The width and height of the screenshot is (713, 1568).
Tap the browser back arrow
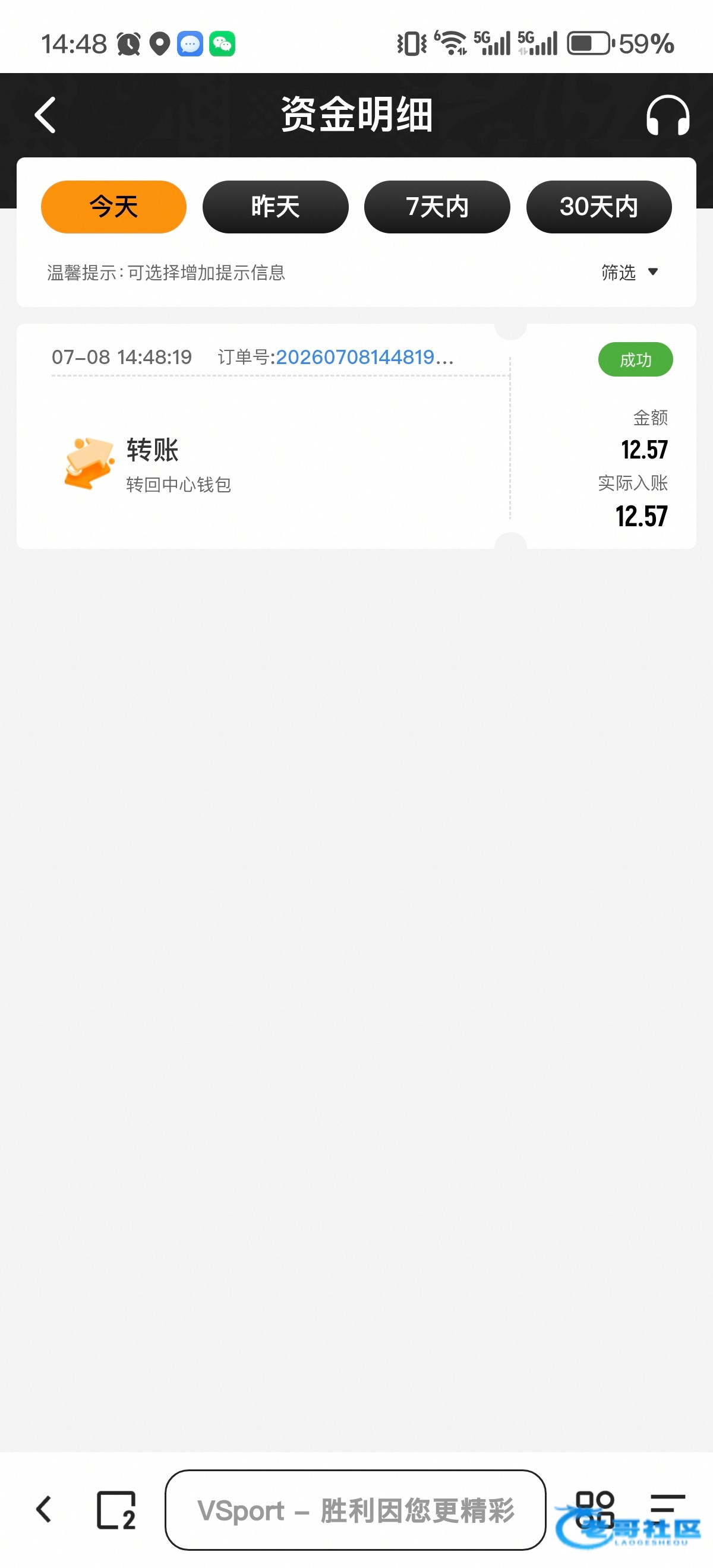tap(44, 1510)
